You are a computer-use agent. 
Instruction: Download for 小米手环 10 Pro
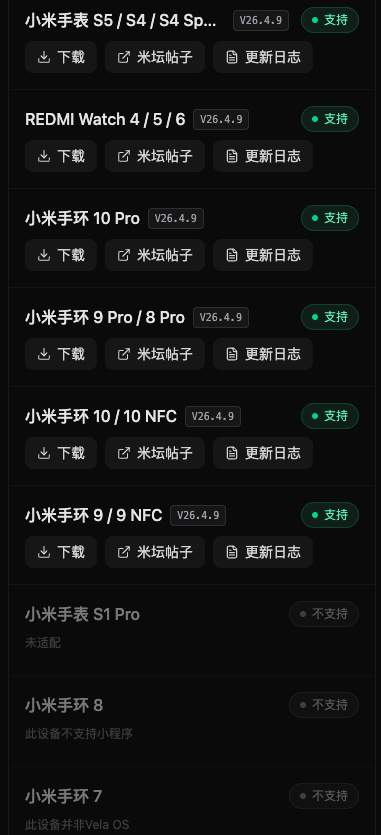61,255
